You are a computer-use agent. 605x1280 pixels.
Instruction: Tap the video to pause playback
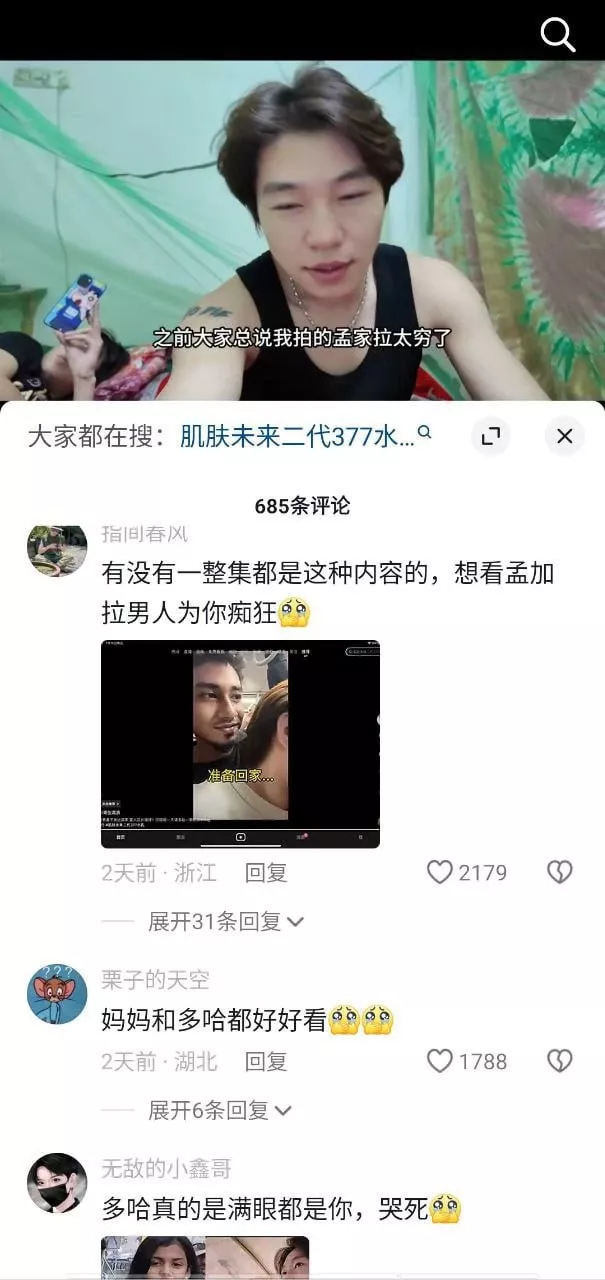302,230
